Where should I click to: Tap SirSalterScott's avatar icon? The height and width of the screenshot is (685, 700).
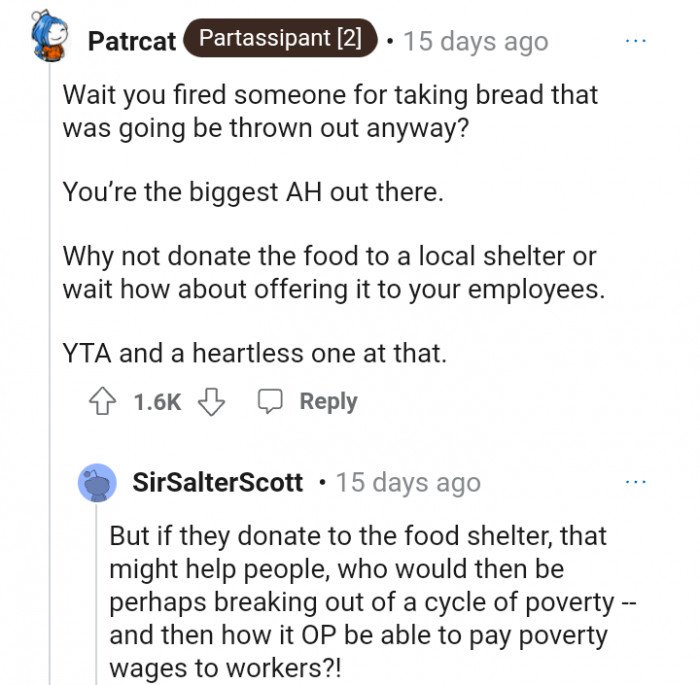point(97,484)
